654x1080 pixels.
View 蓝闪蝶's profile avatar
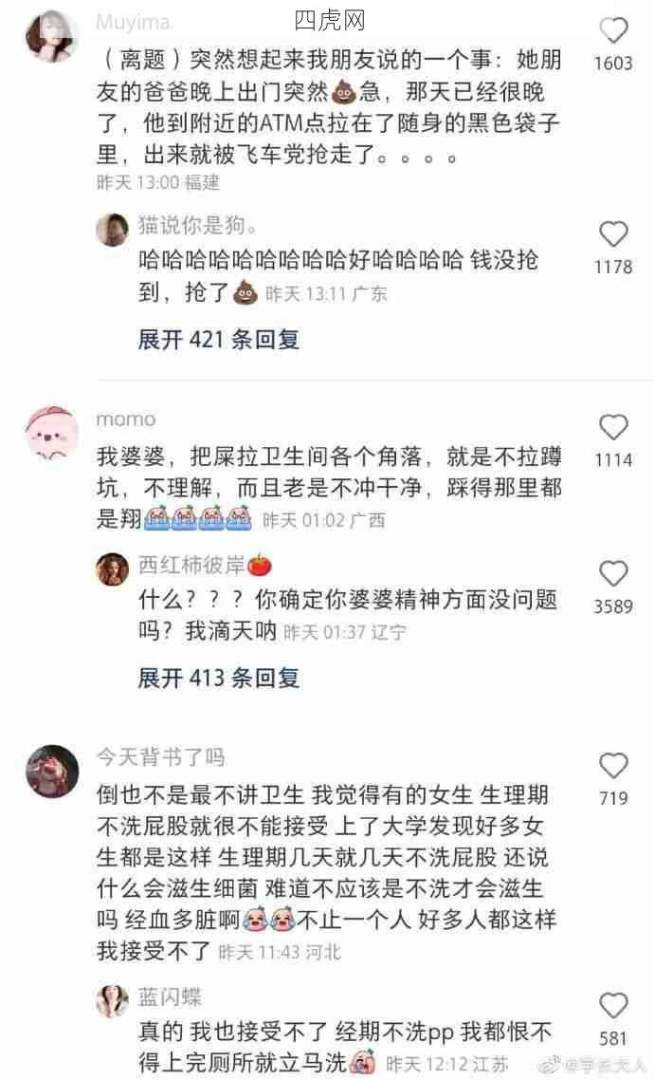click(111, 1000)
